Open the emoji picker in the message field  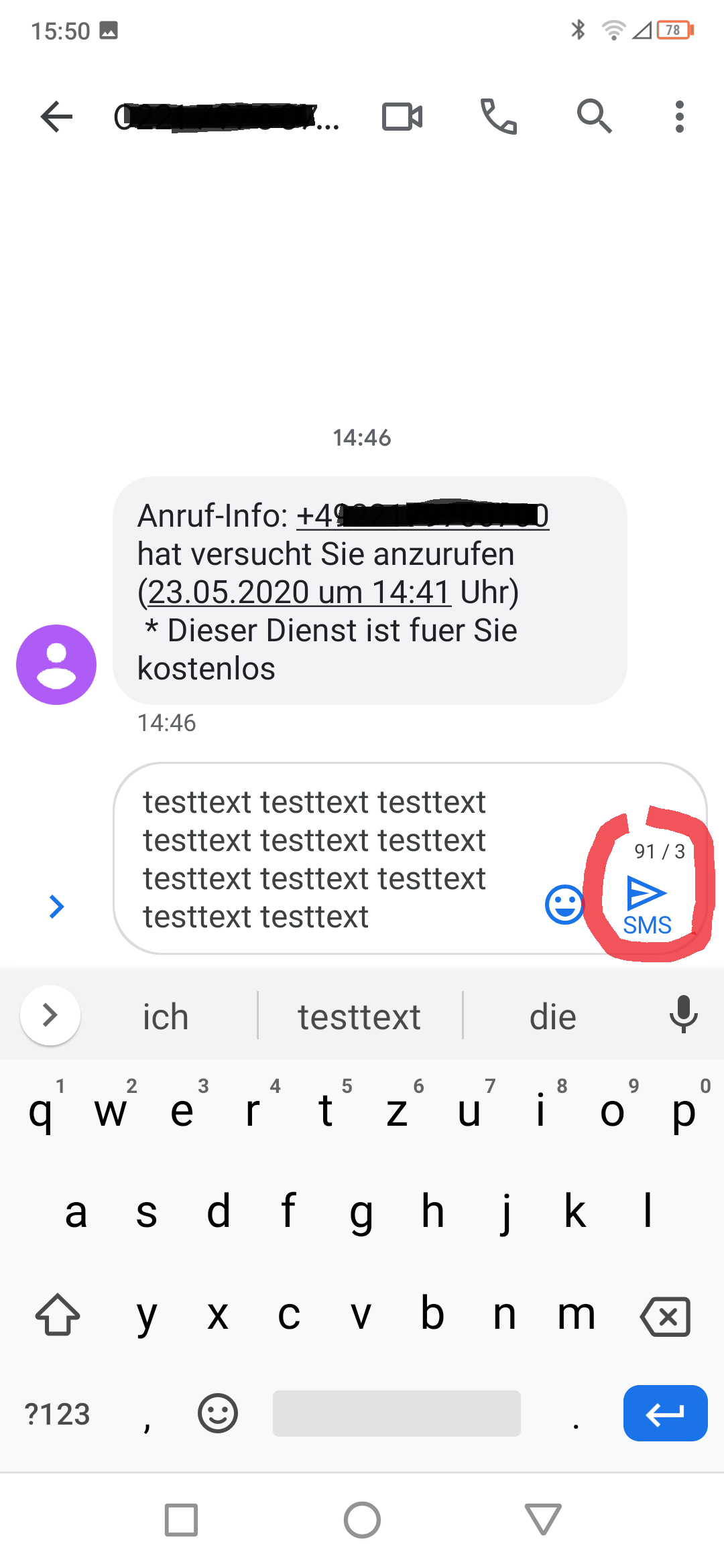pos(564,905)
